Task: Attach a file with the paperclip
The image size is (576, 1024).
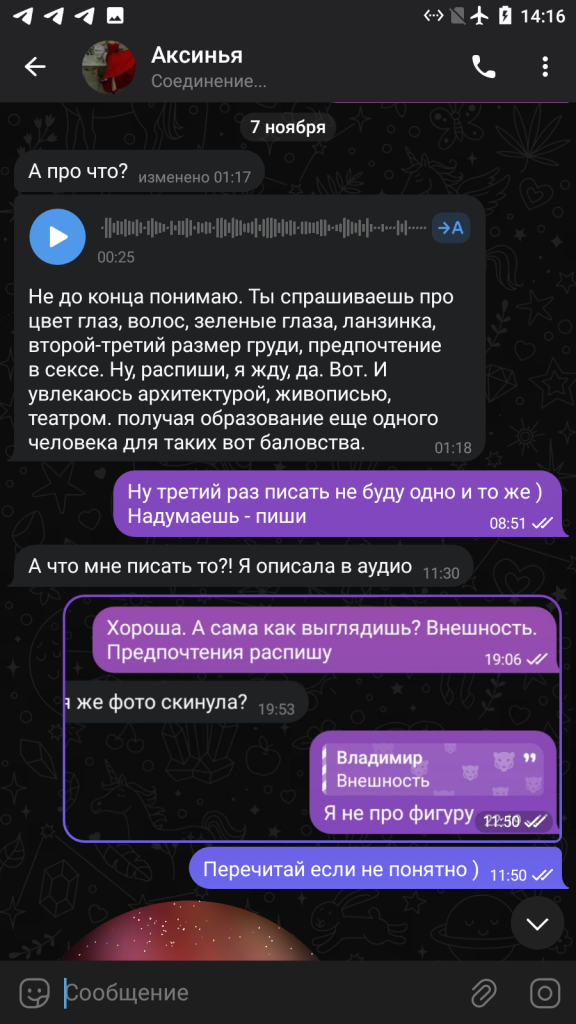Action: click(484, 993)
